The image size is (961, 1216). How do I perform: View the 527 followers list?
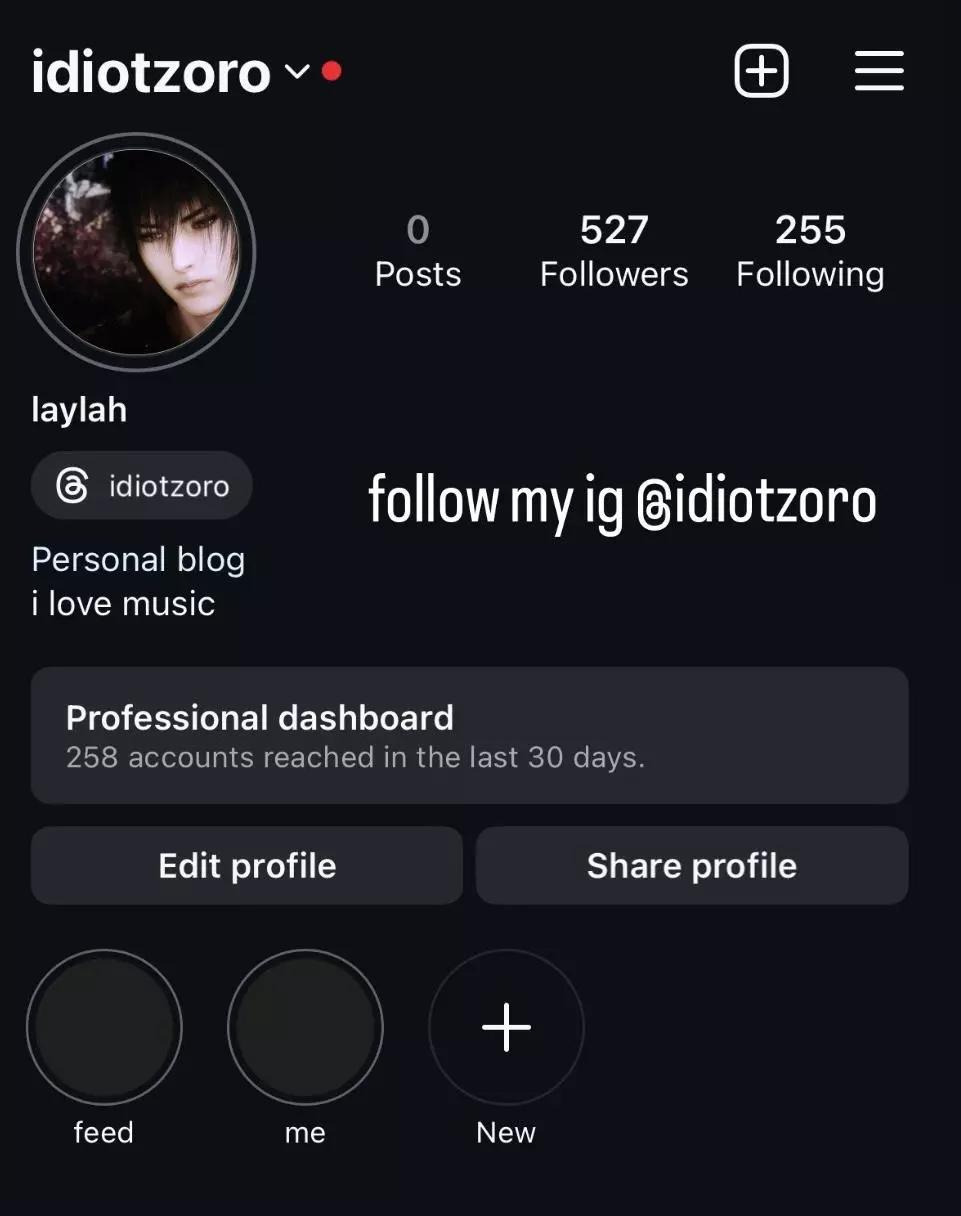[x=614, y=250]
